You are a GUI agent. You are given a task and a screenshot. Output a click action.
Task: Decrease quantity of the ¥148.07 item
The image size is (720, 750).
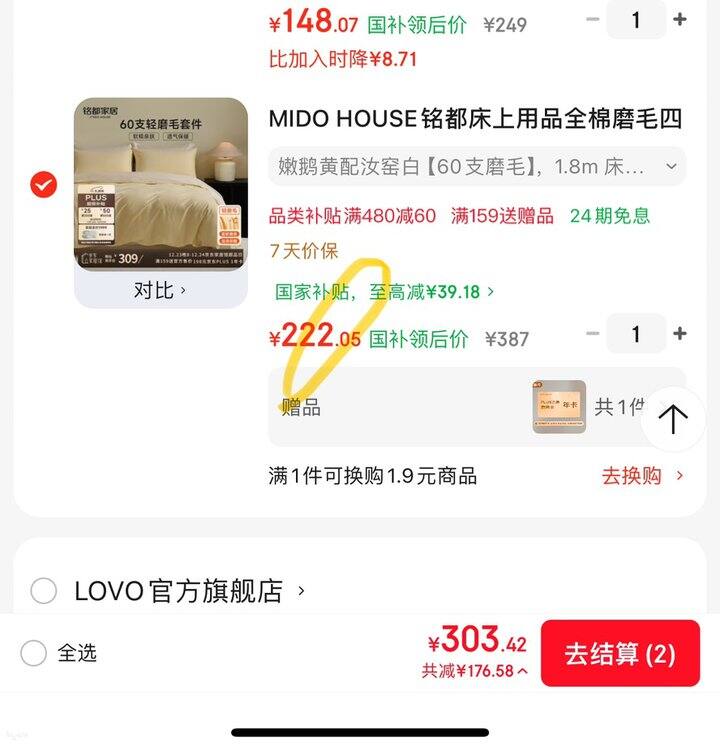593,19
